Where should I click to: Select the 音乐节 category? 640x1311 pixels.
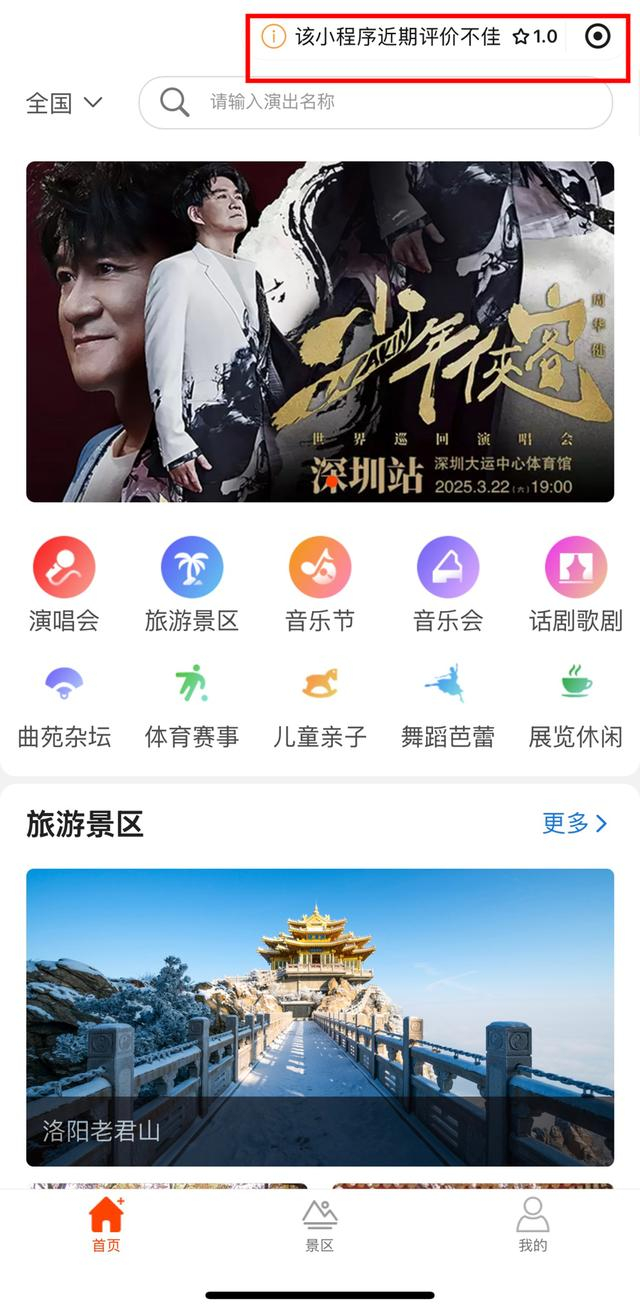click(320, 568)
